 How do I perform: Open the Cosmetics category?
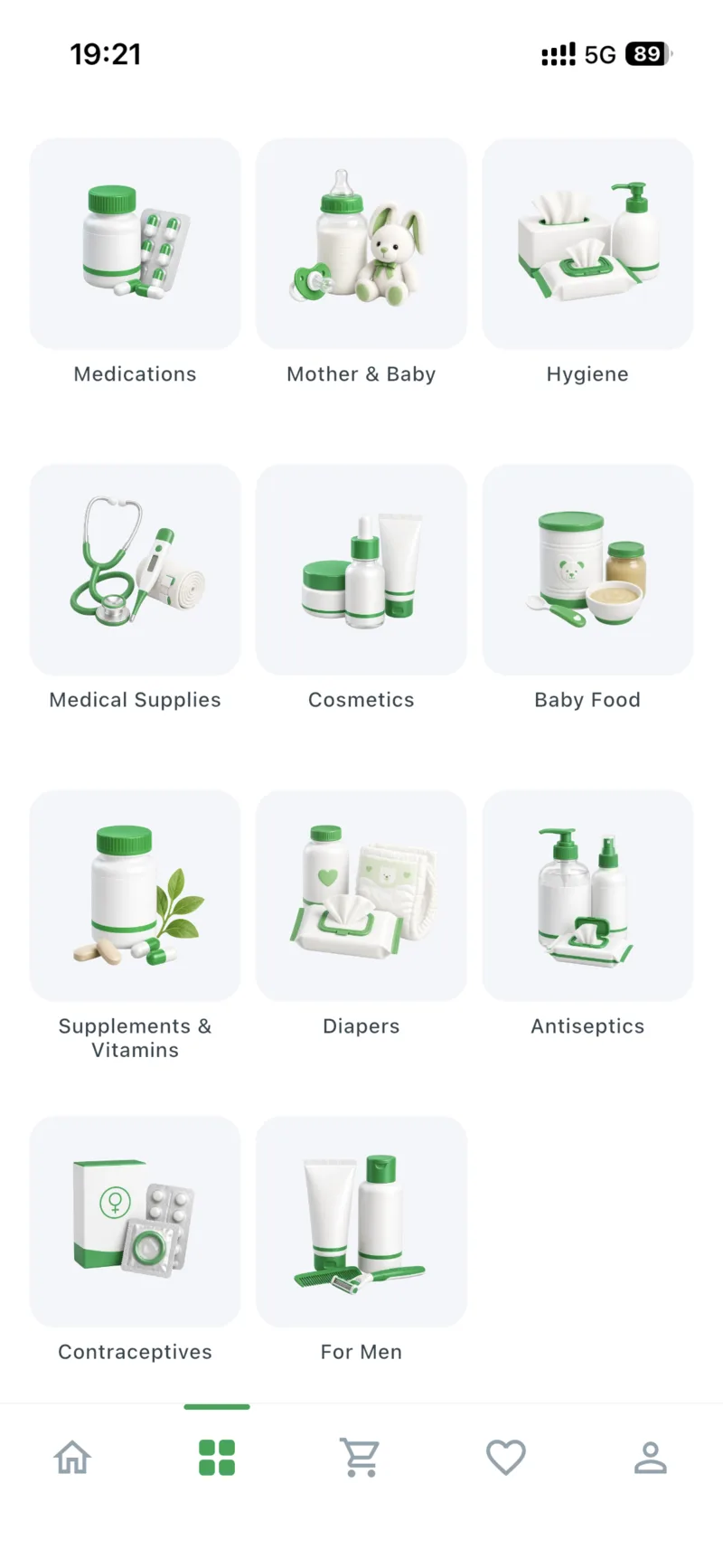coord(361,570)
